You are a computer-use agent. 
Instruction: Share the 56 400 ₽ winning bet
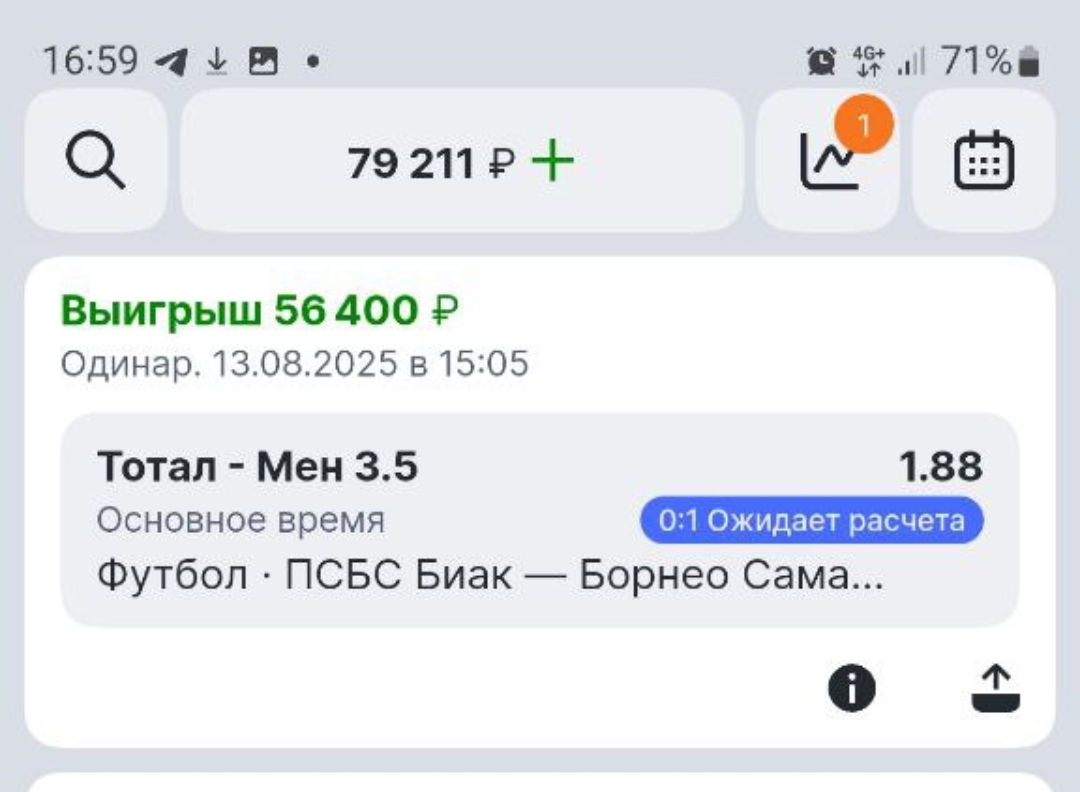996,689
